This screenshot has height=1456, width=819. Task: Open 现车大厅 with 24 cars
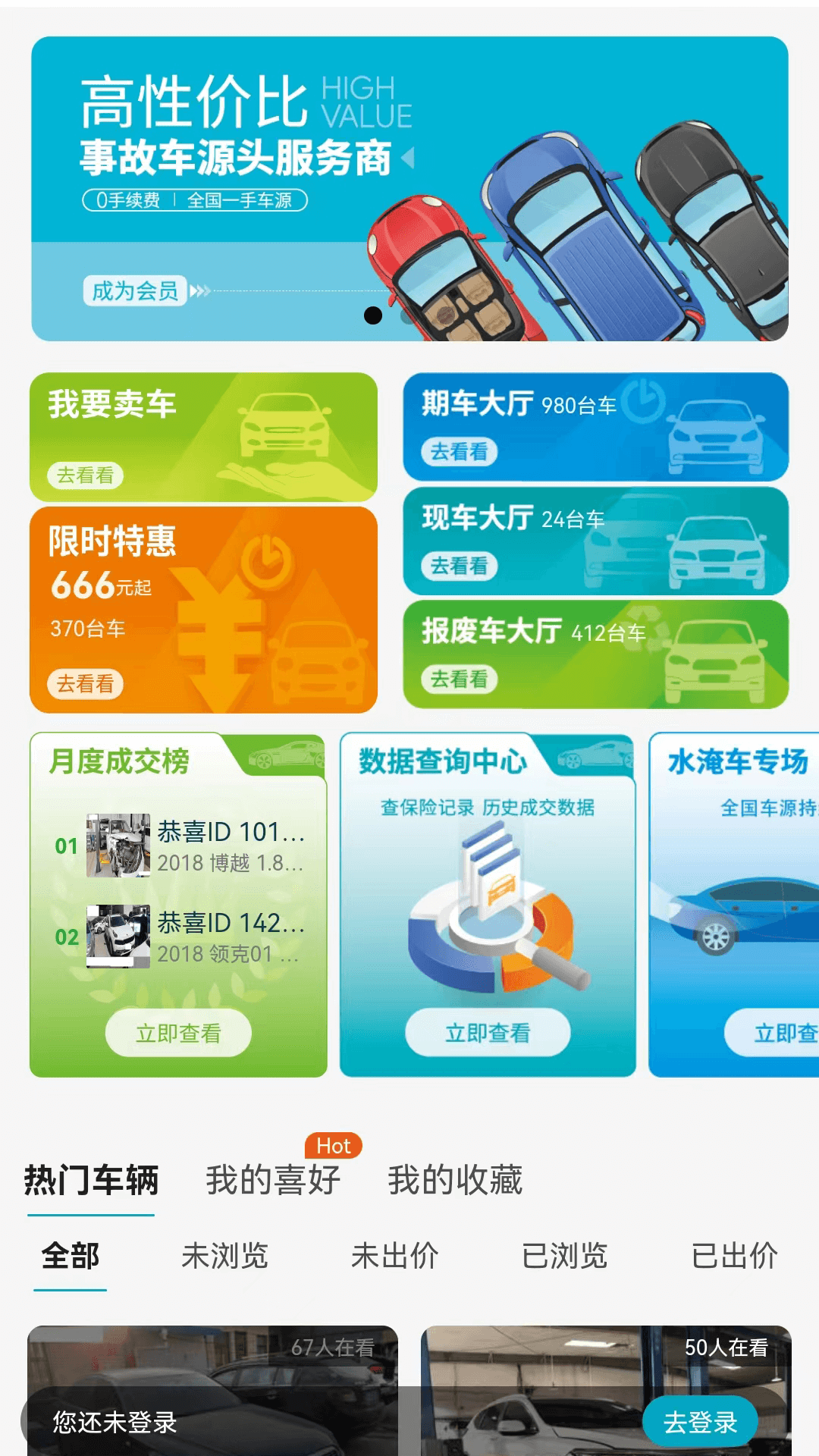coord(595,541)
